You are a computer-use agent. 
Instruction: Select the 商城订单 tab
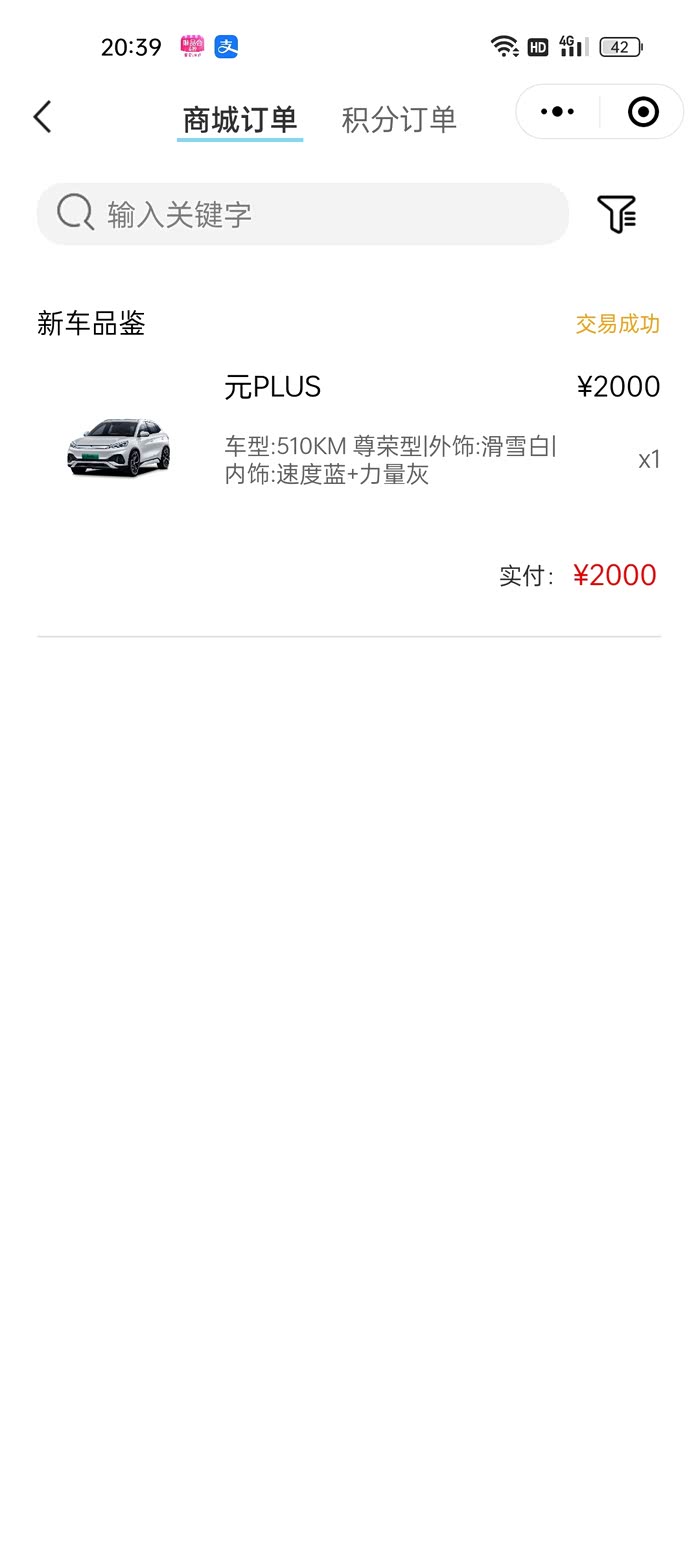coord(240,120)
